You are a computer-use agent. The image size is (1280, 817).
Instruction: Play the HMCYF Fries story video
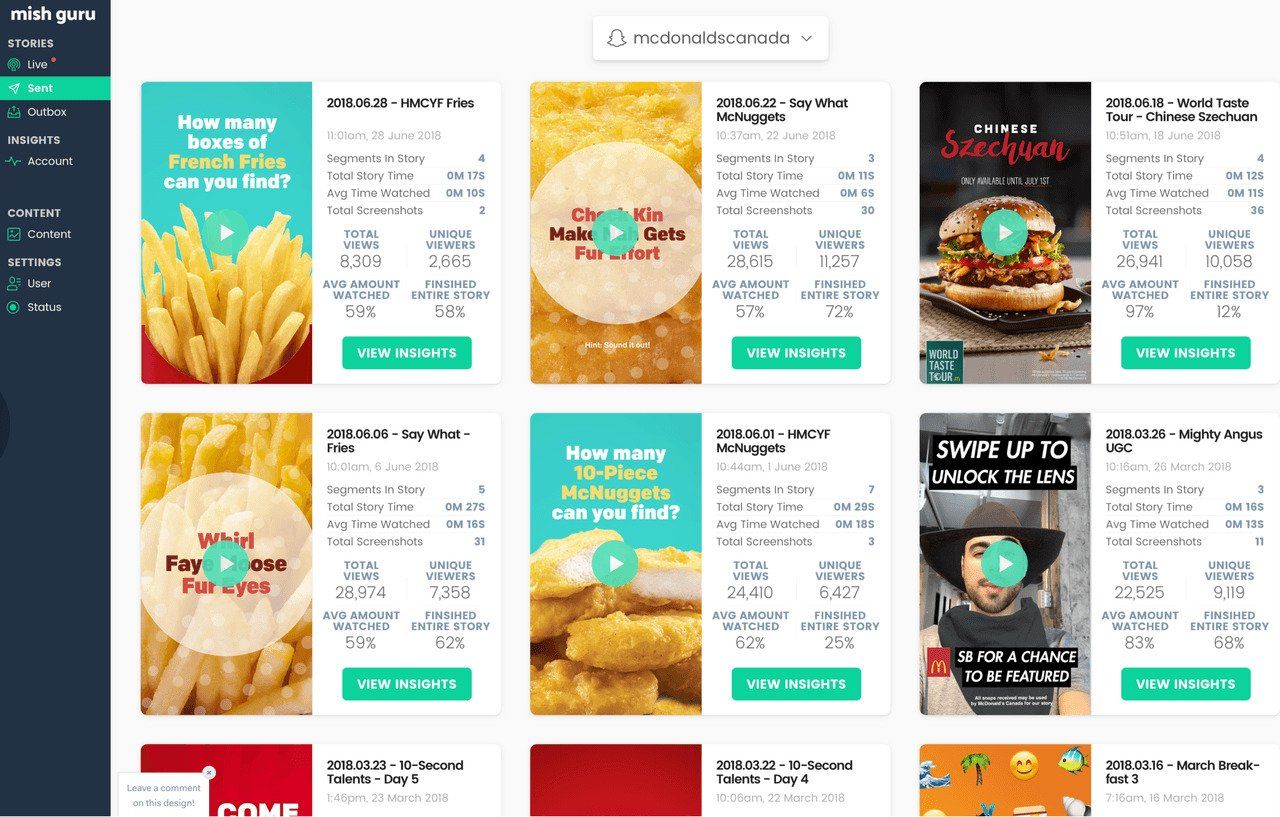pos(226,232)
